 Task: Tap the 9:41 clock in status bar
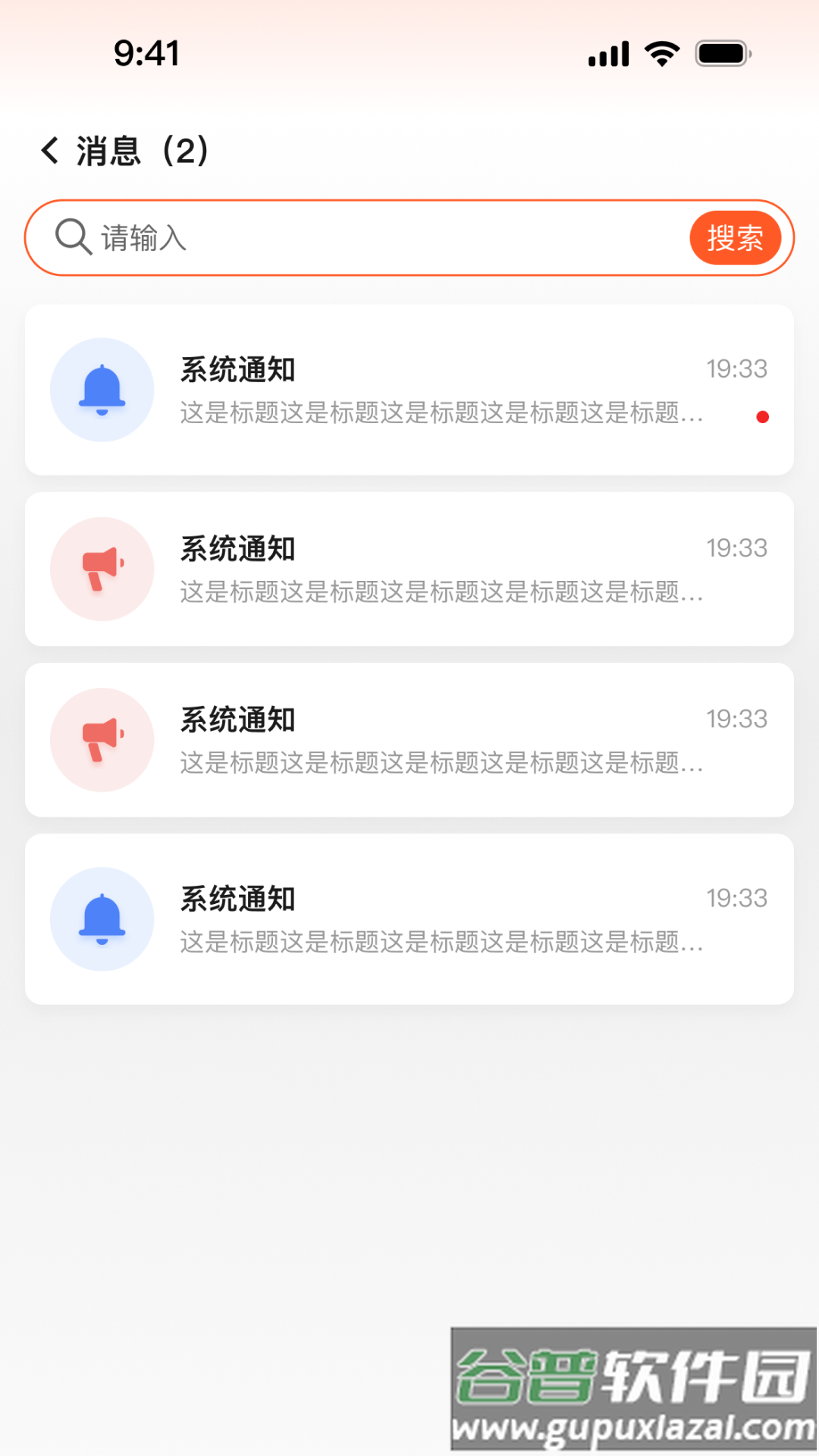146,55
